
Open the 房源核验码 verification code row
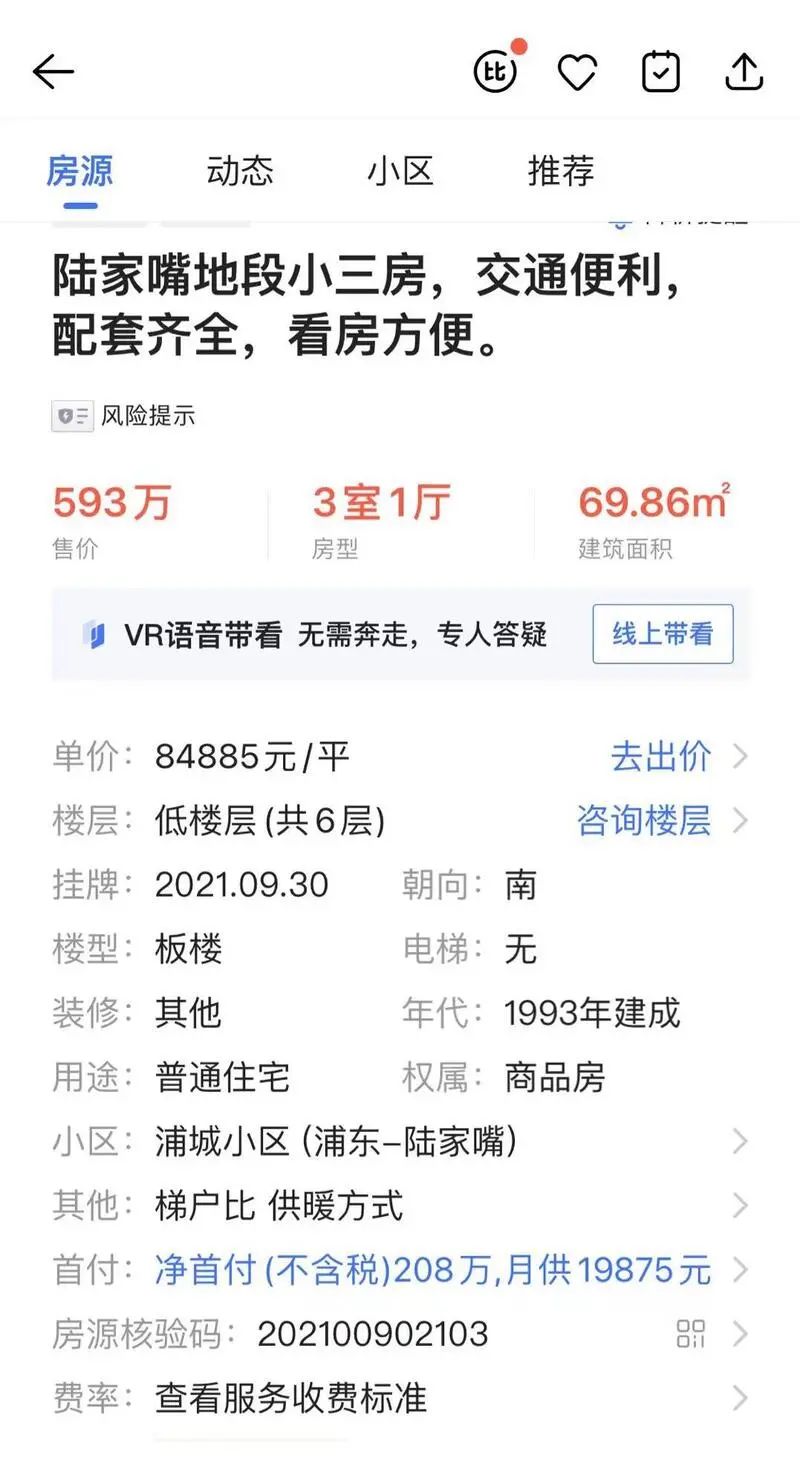400,1334
